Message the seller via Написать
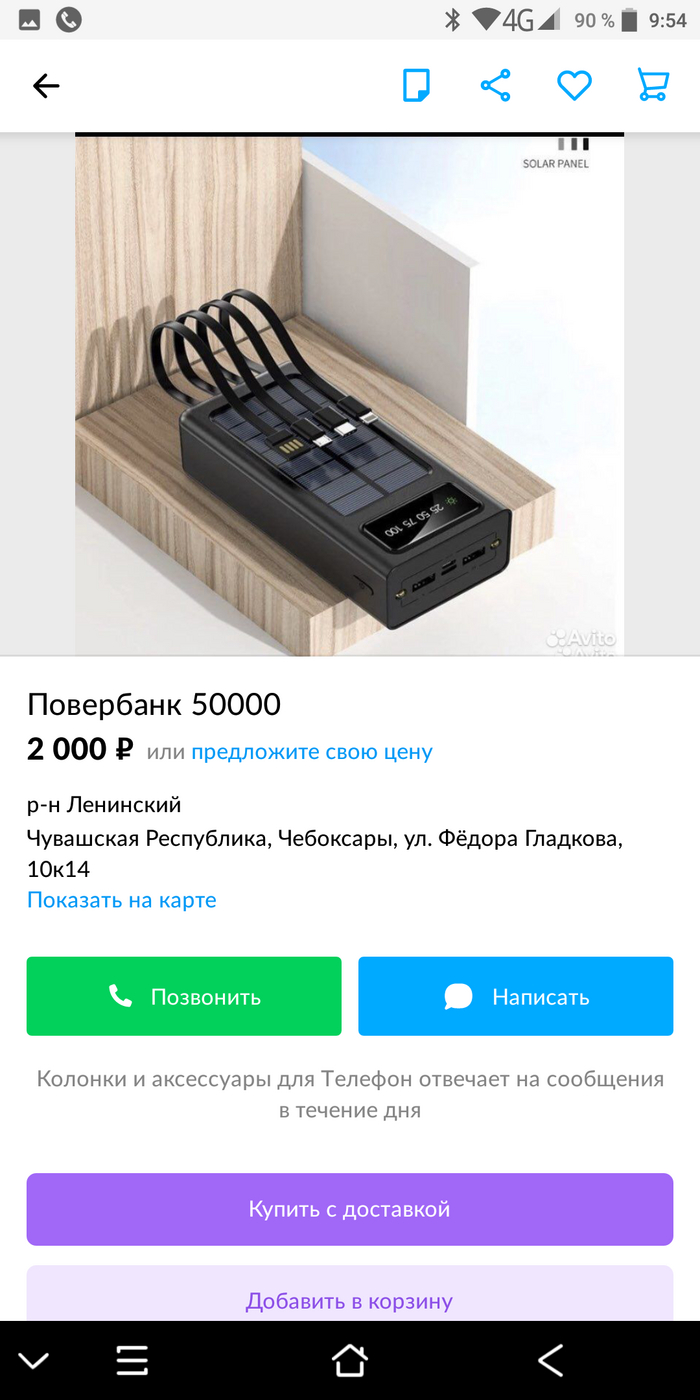Viewport: 700px width, 1400px height. coord(516,996)
